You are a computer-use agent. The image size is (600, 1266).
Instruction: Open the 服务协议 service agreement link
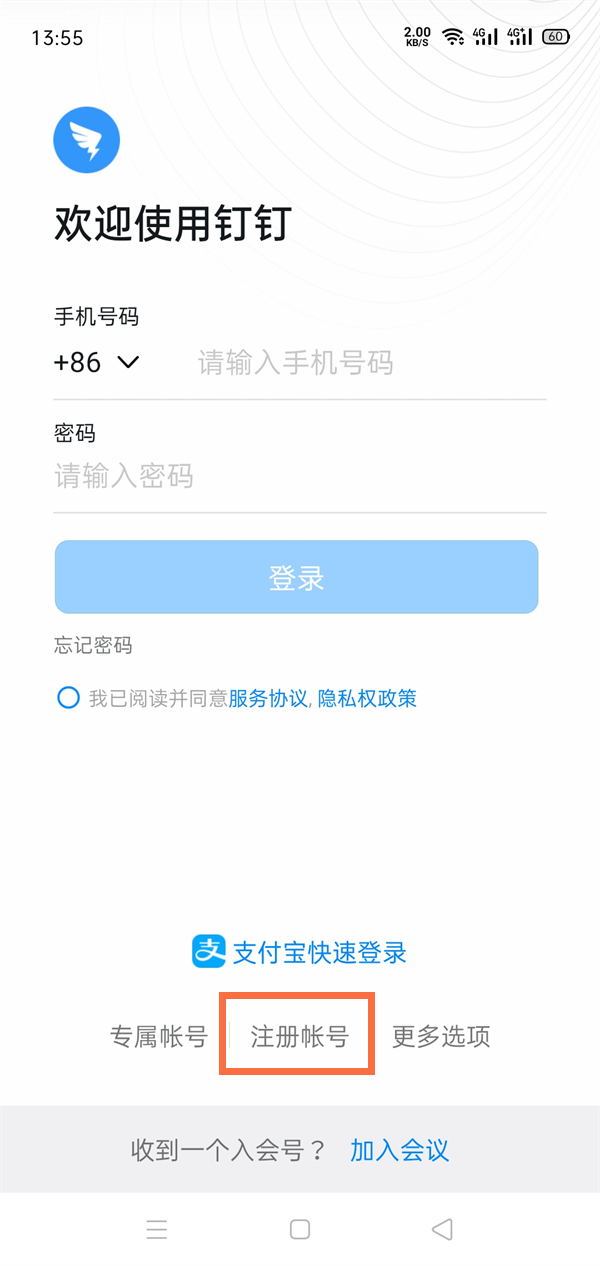click(268, 698)
